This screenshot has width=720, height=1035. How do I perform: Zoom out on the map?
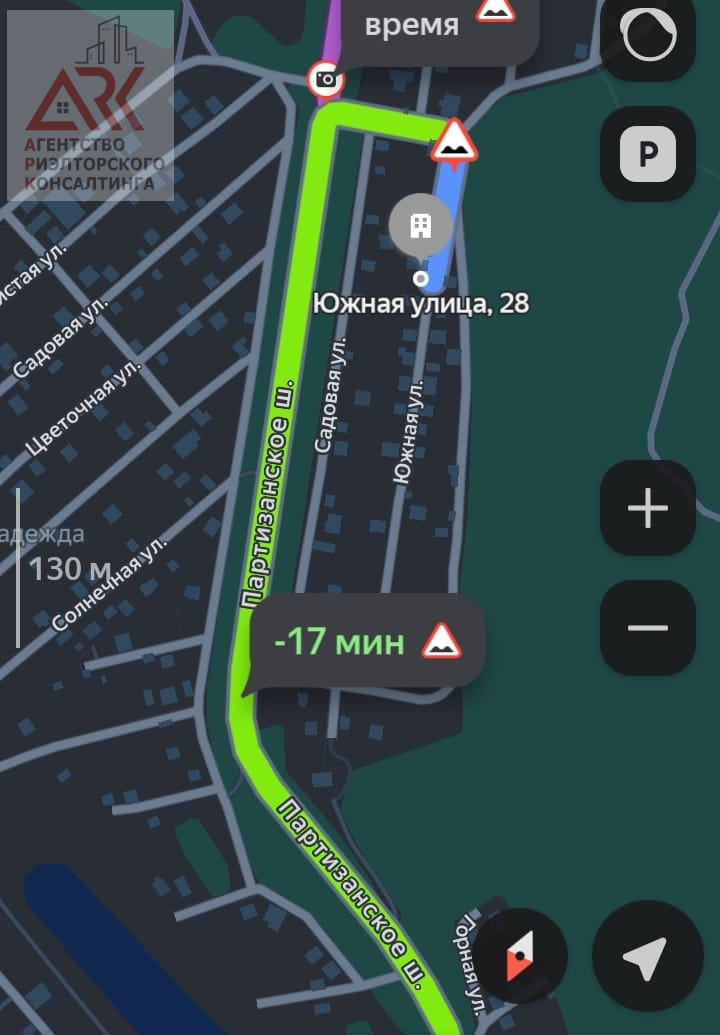(648, 628)
